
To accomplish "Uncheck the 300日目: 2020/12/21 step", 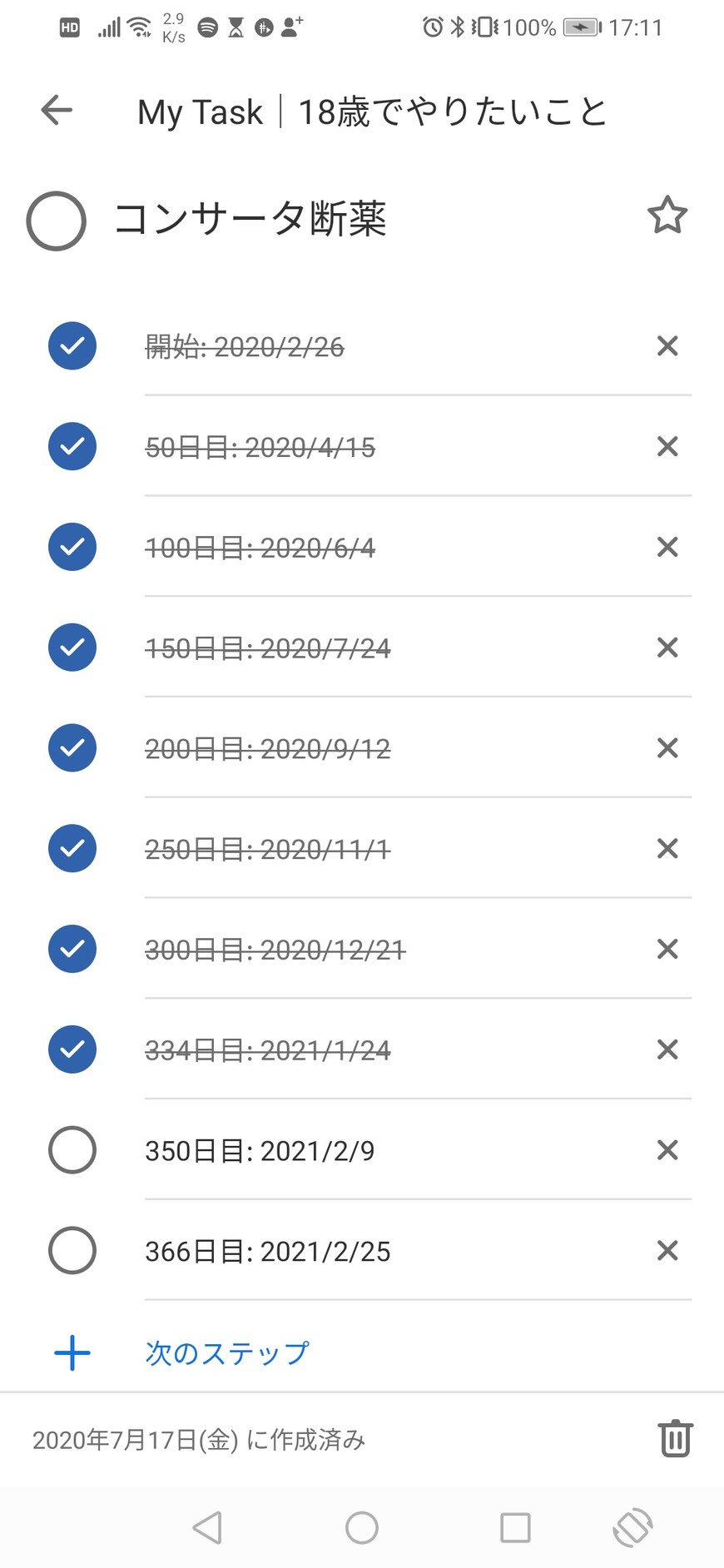I will tap(72, 949).
